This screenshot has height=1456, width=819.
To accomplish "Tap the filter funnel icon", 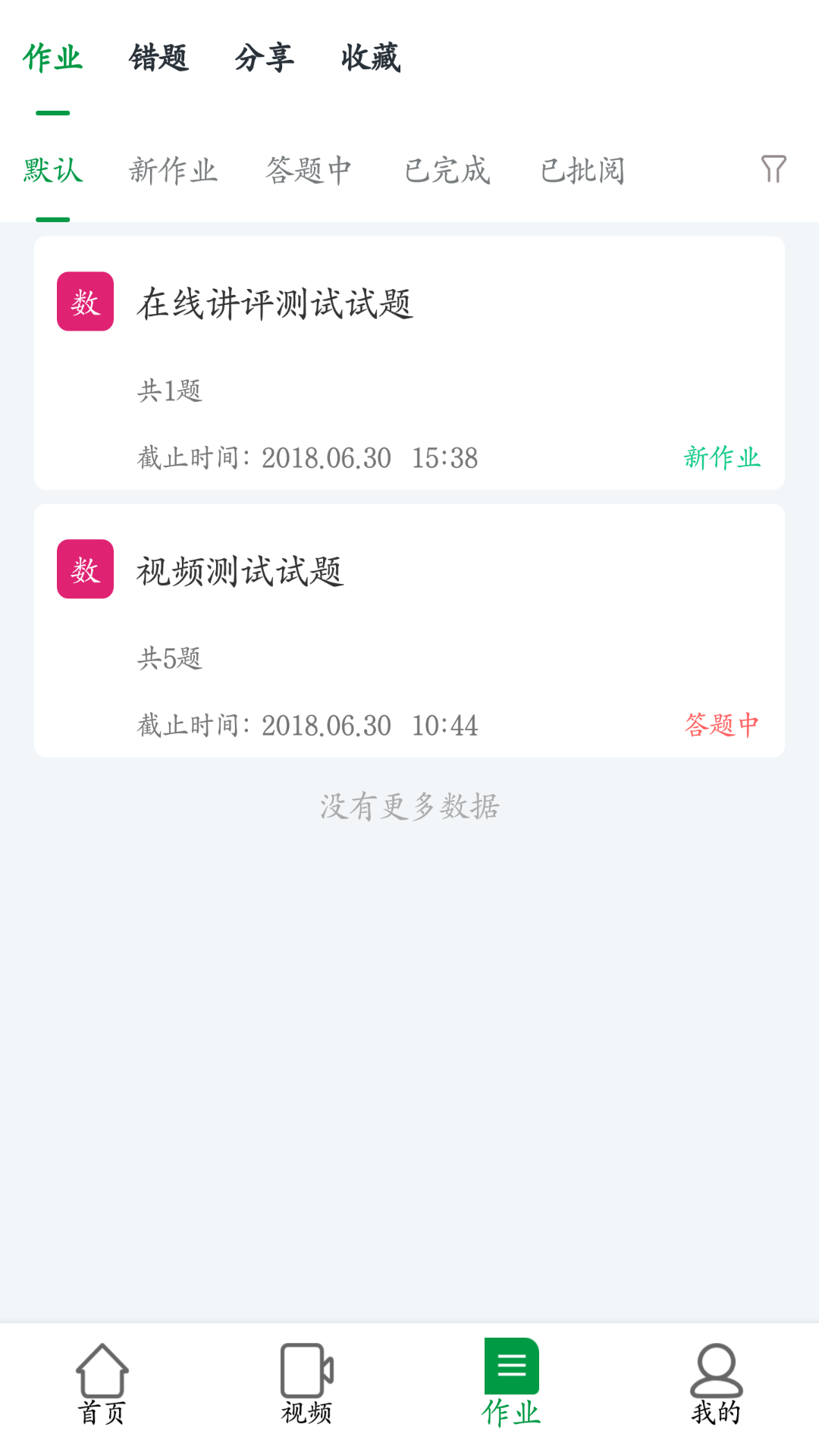I will click(x=774, y=169).
